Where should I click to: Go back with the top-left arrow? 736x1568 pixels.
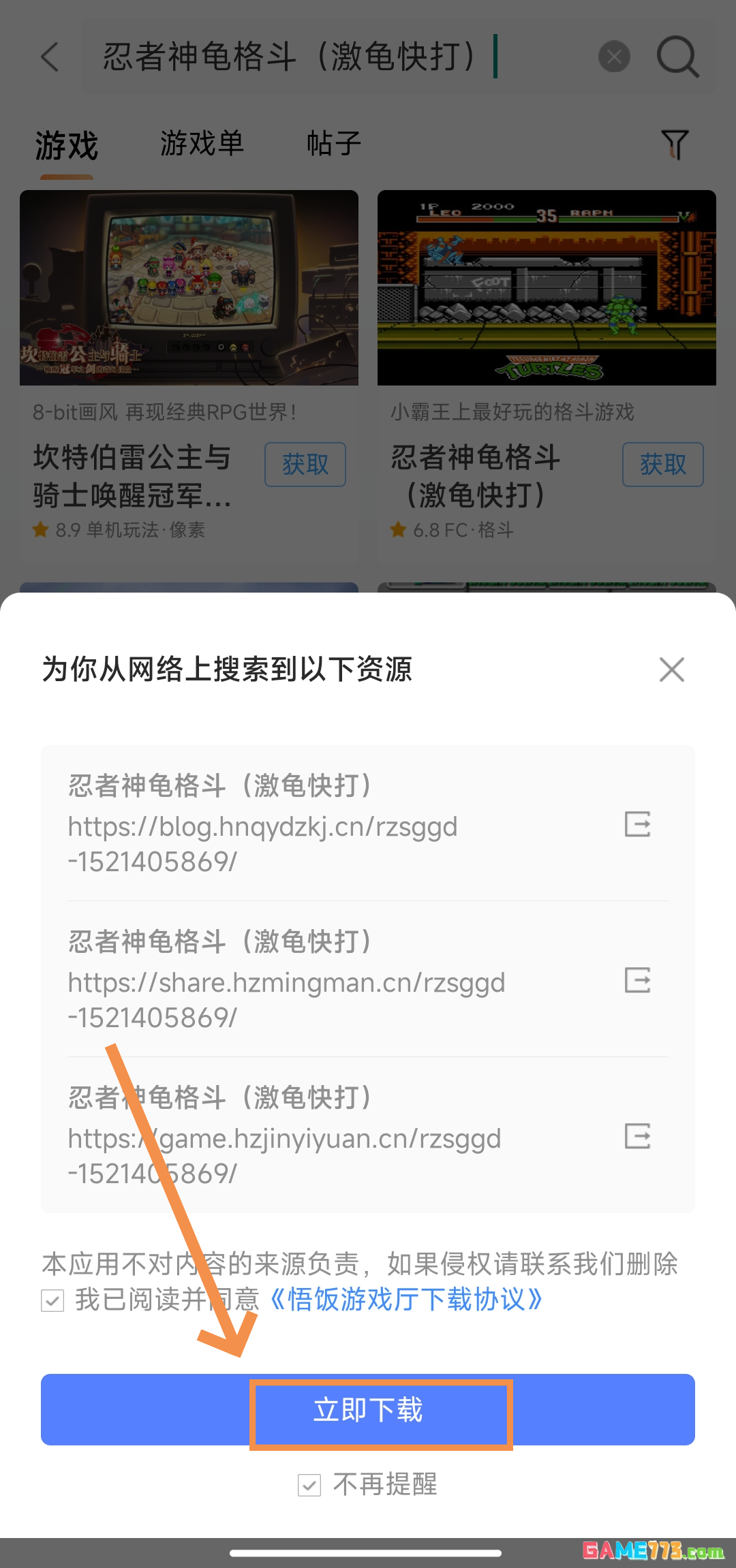(49, 56)
